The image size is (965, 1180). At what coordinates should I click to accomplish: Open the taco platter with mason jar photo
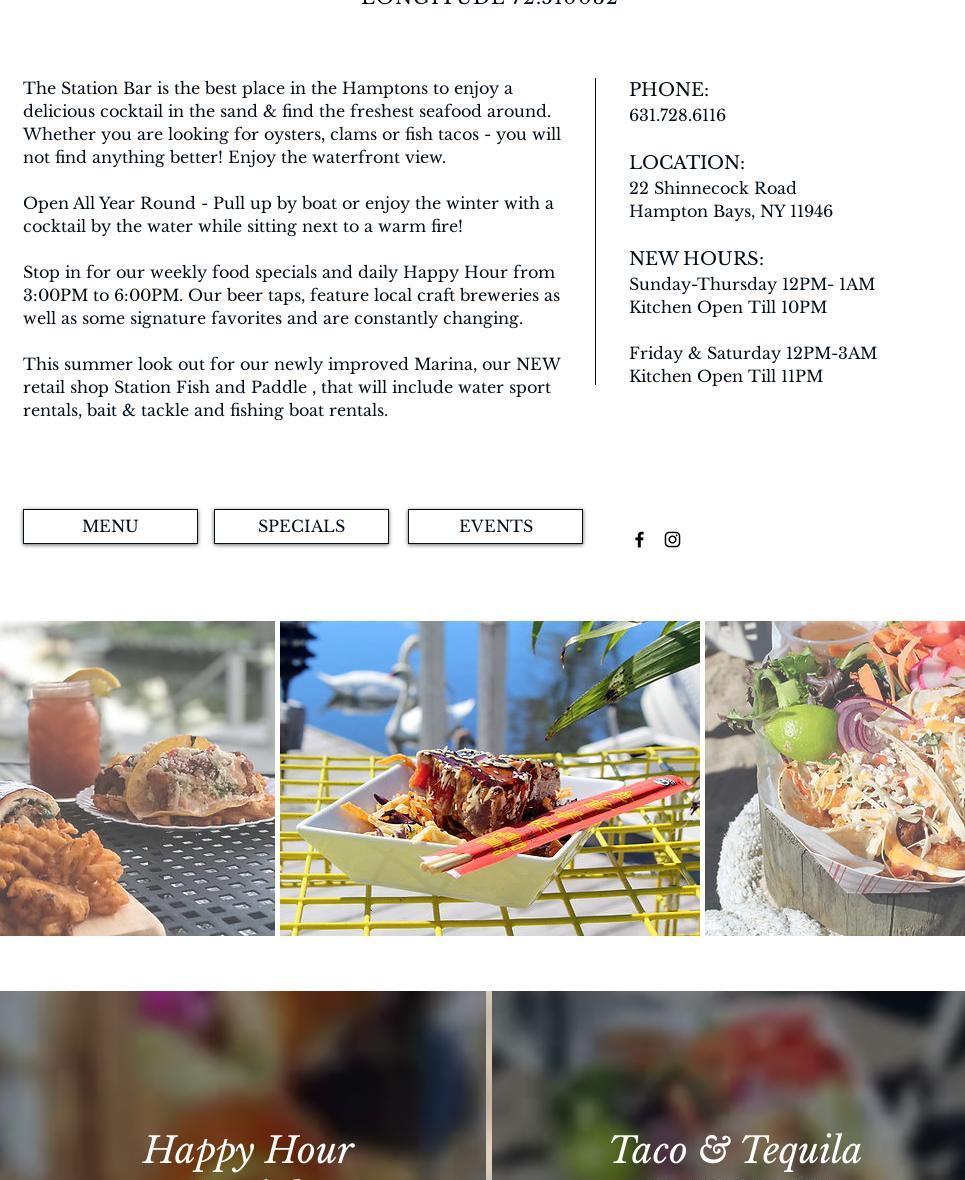pyautogui.click(x=137, y=778)
